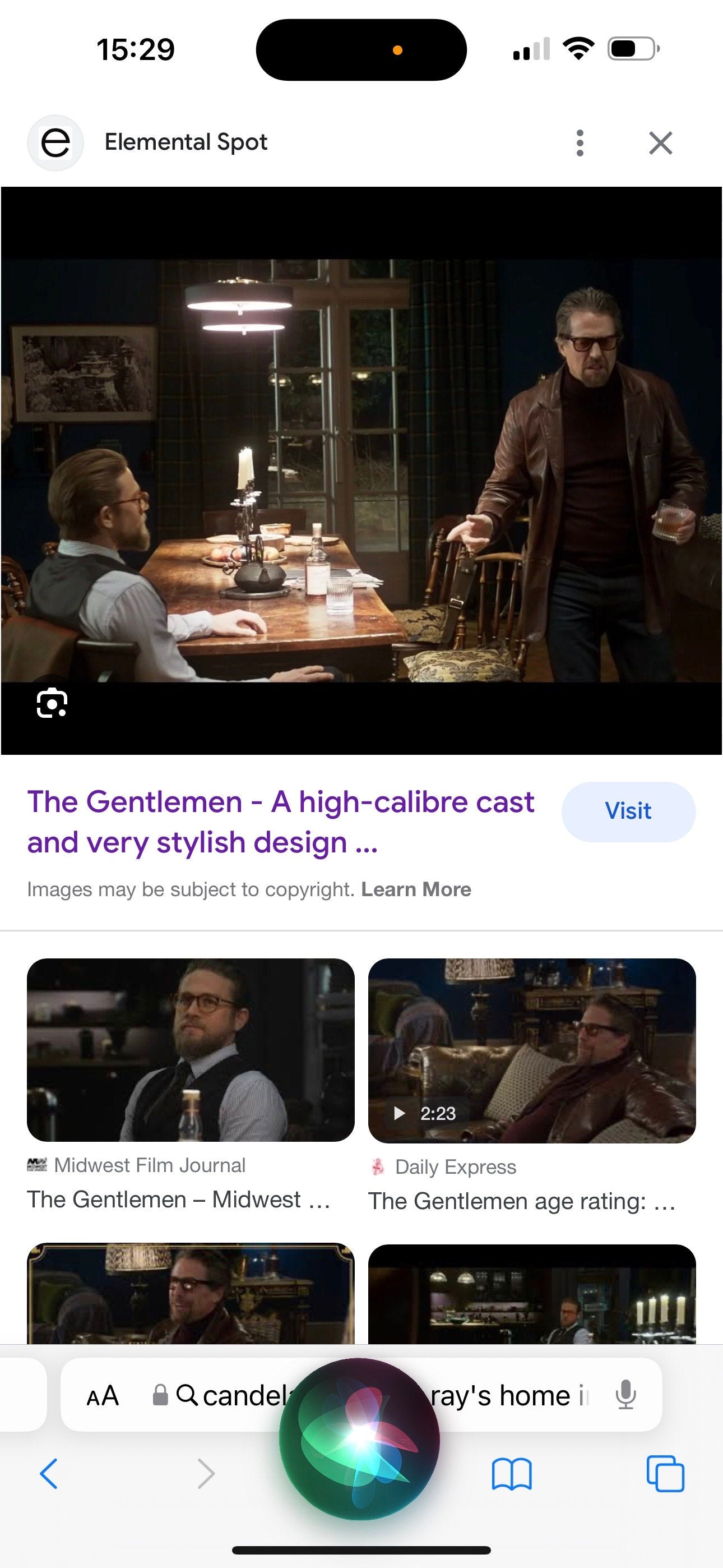This screenshot has height=1568, width=723.
Task: Go back to the previous page
Action: pos(49,1474)
